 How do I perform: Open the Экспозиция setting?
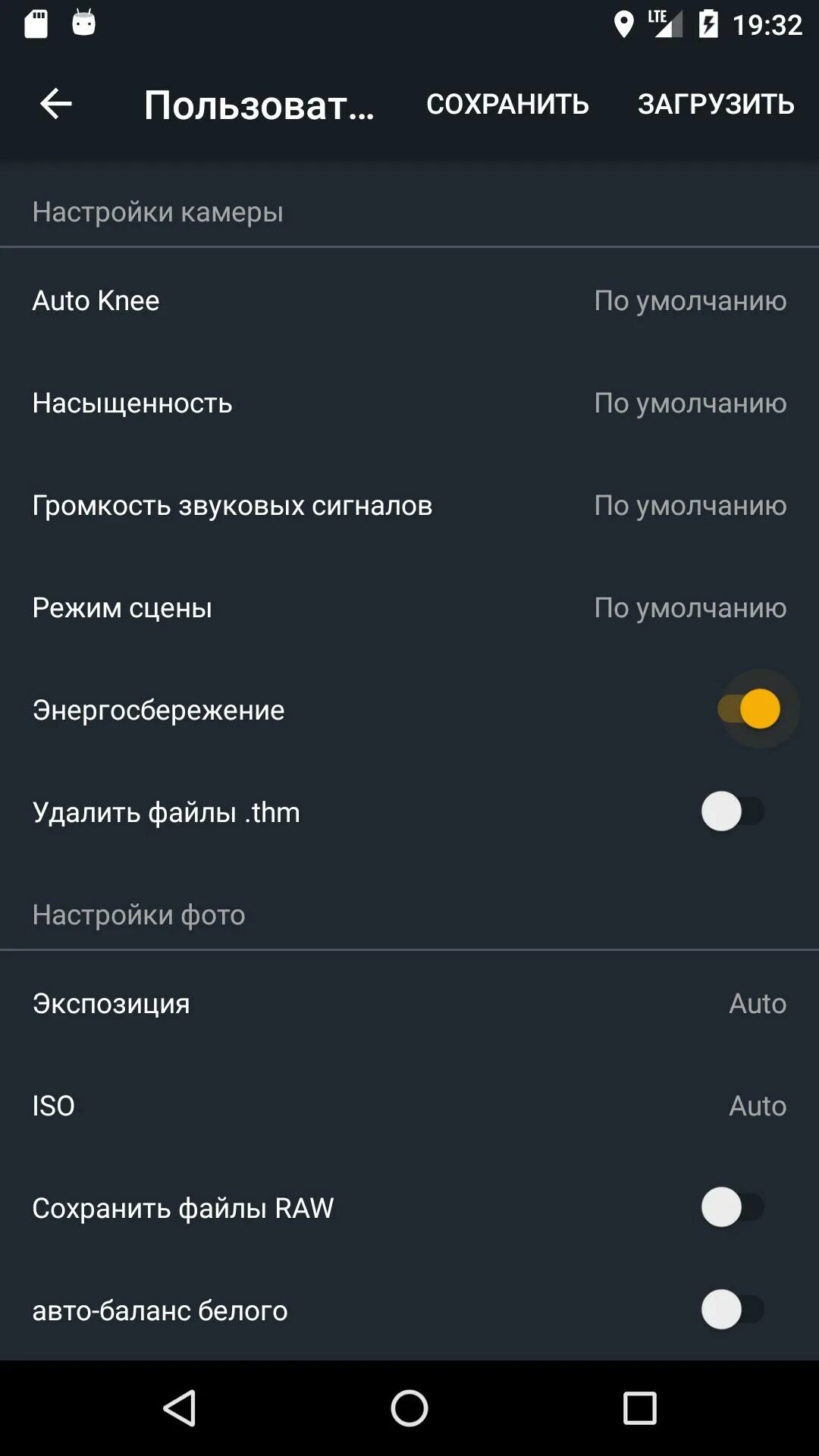(409, 1004)
